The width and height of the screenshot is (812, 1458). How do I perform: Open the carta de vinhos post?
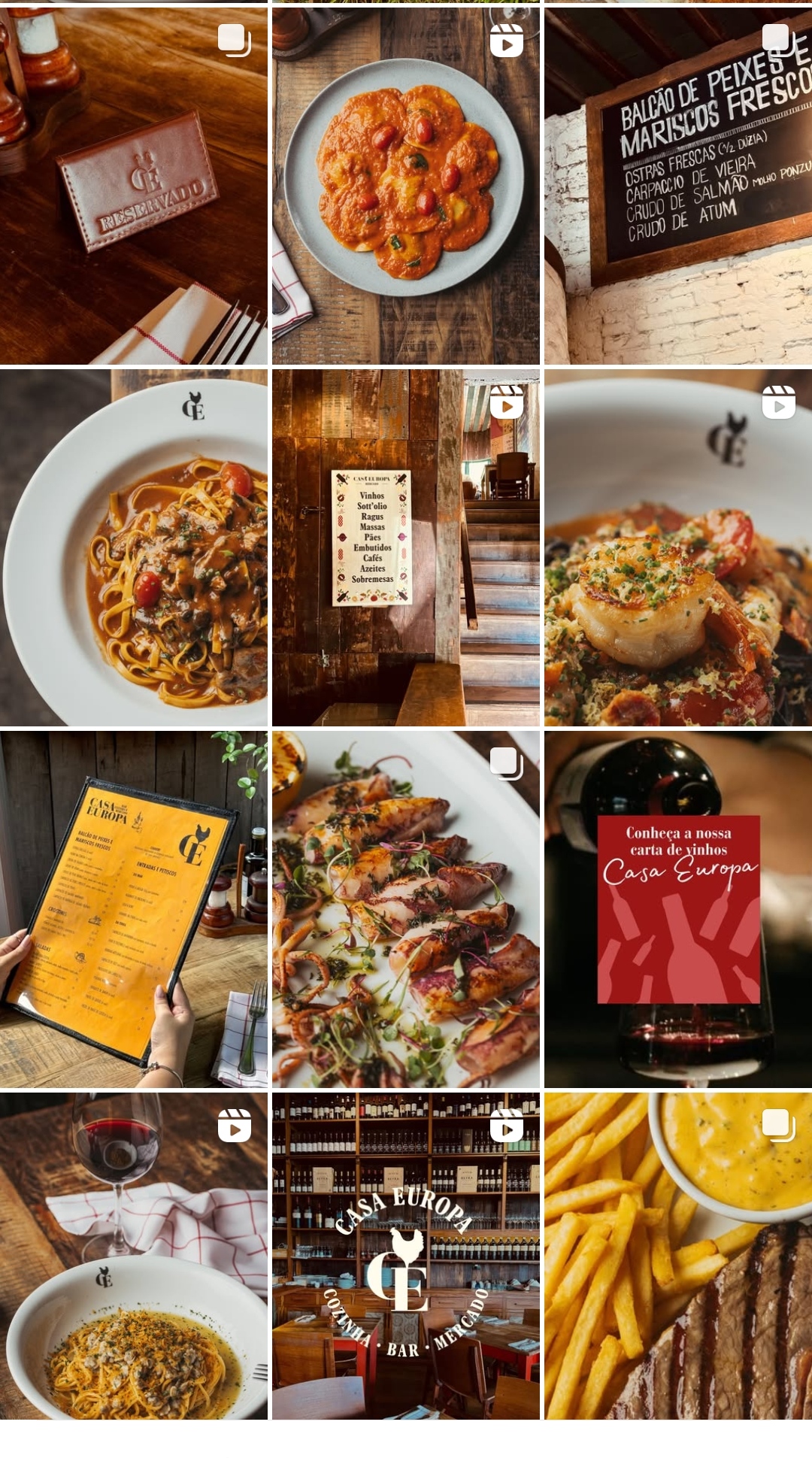[677, 908]
